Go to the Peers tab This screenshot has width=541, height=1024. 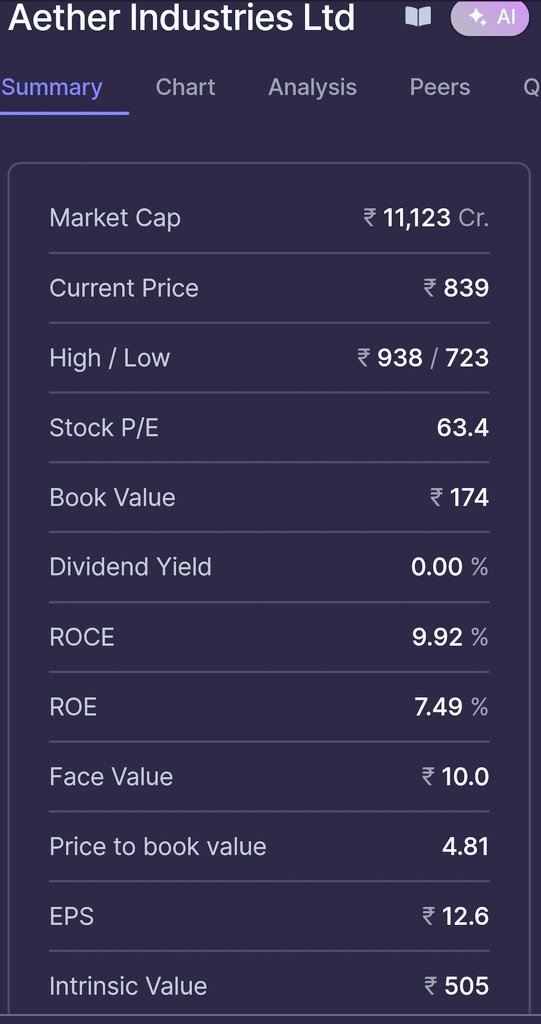point(440,88)
